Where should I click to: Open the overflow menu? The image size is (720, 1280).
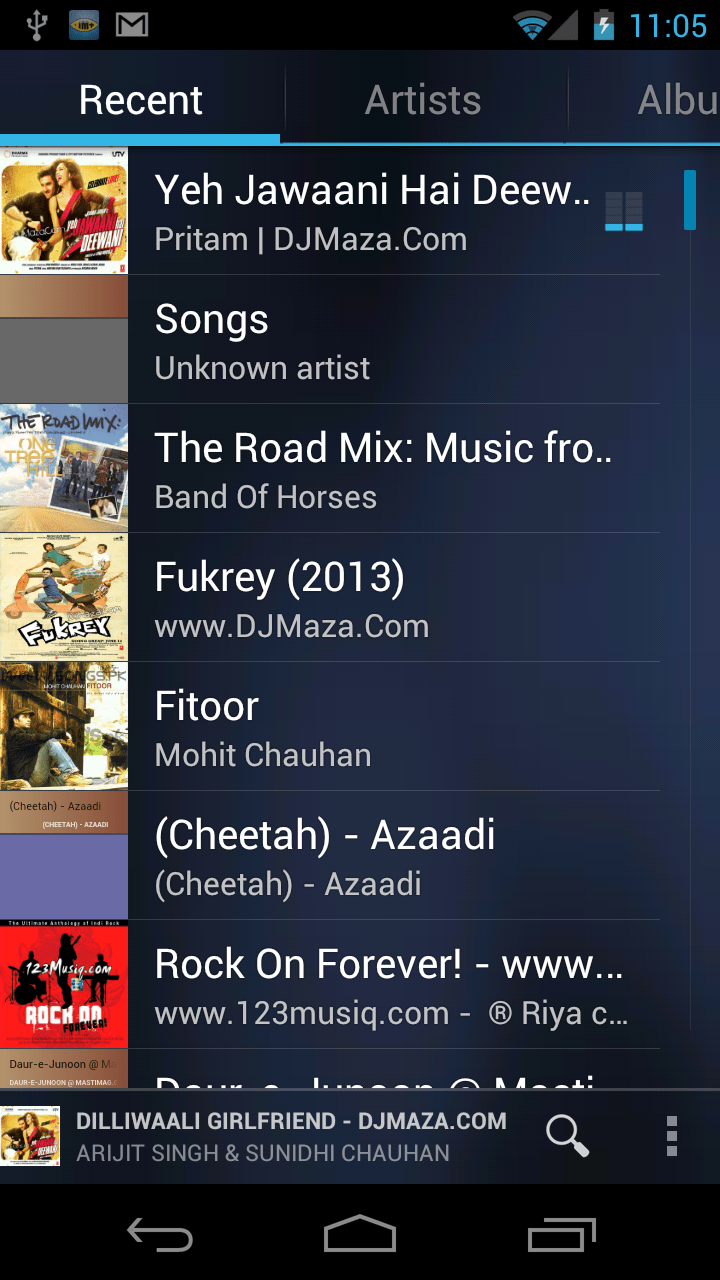pos(671,1136)
